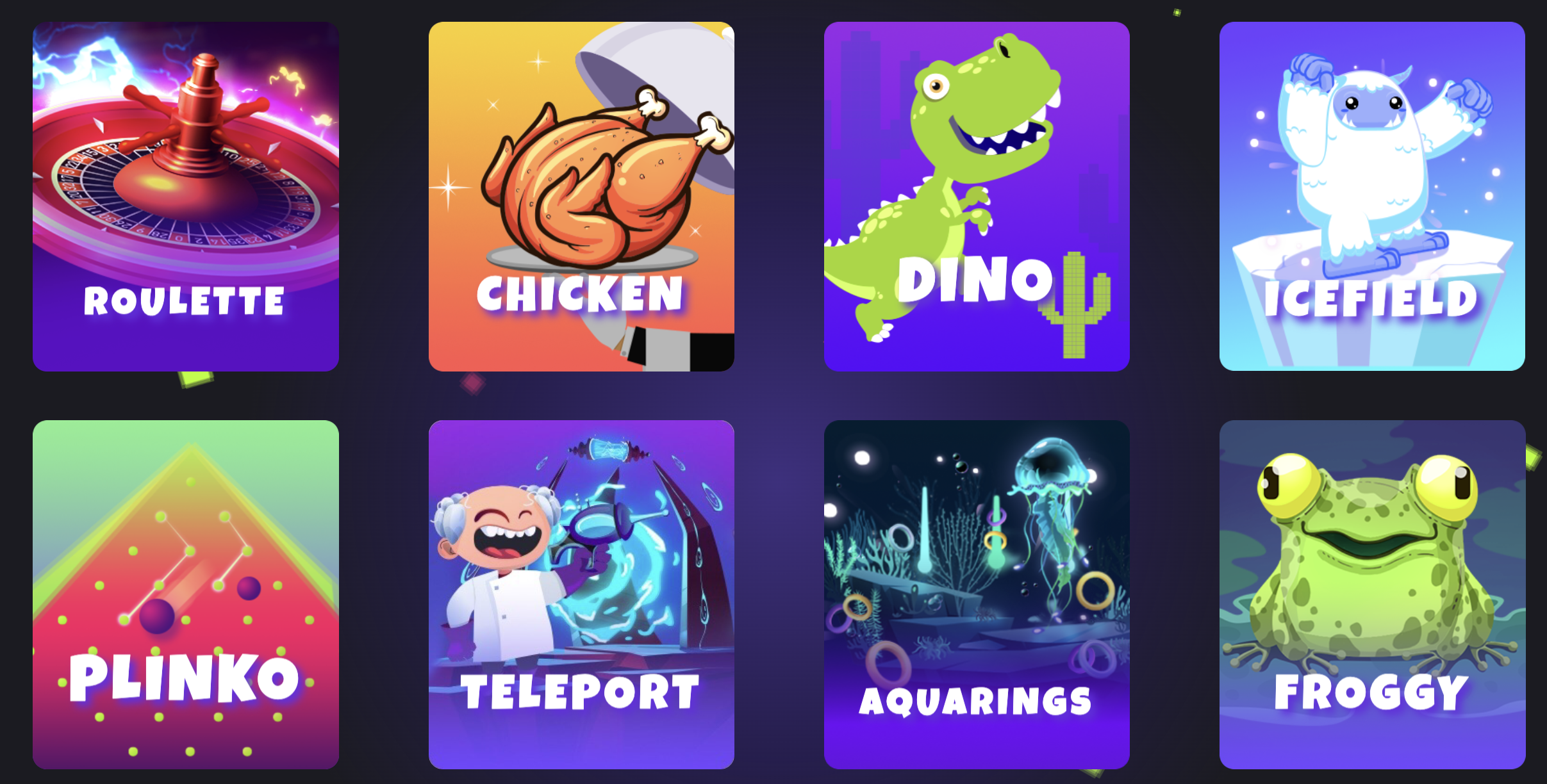Tap the Teleport game tile
1547x784 pixels.
(x=581, y=594)
